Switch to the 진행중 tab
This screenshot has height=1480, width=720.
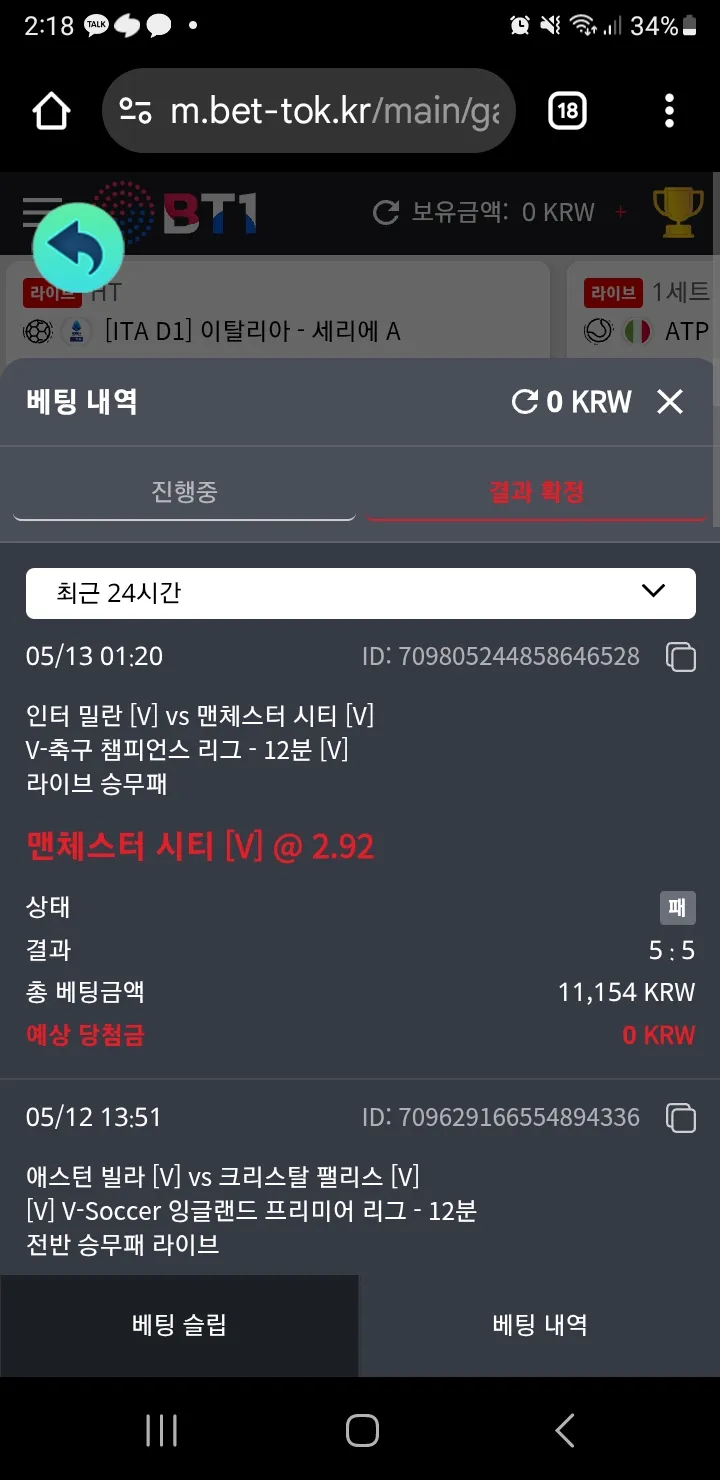coord(184,492)
